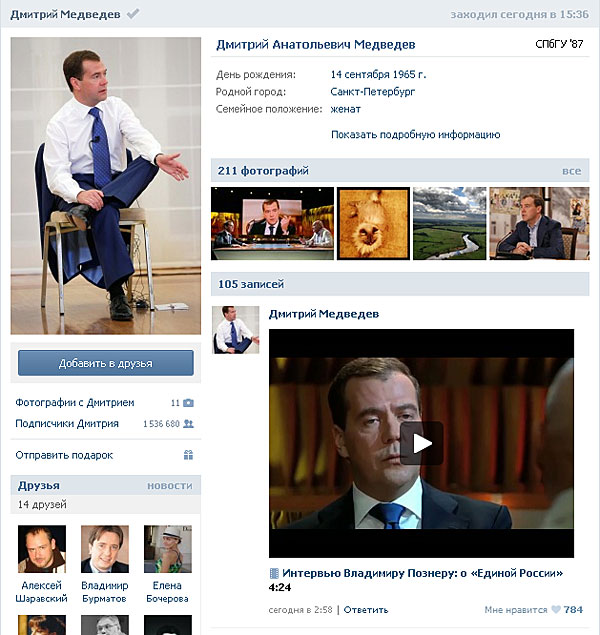This screenshot has height=635, width=600.
Task: Open Фотографии с Дмитрием
Action: 74,403
